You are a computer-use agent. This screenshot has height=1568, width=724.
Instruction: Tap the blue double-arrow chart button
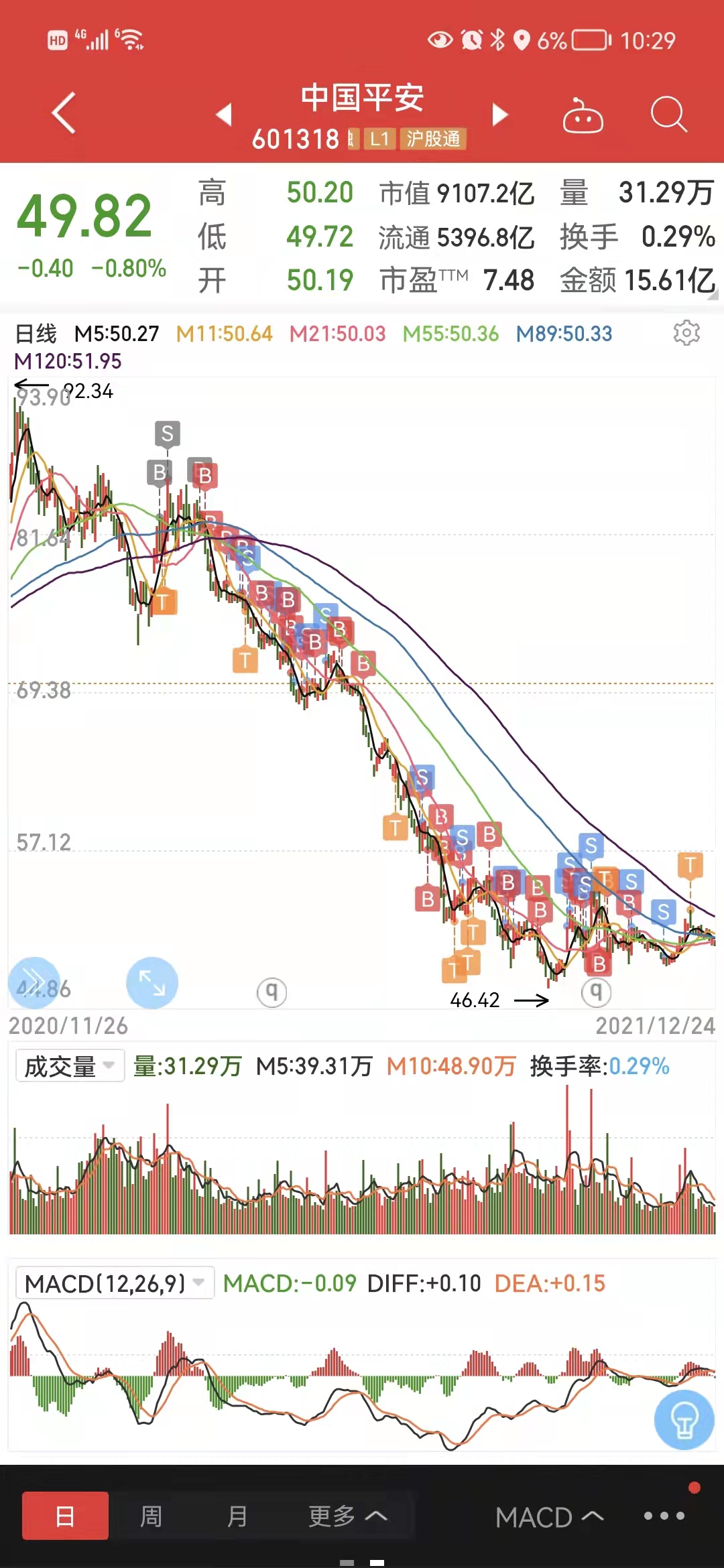tap(33, 982)
